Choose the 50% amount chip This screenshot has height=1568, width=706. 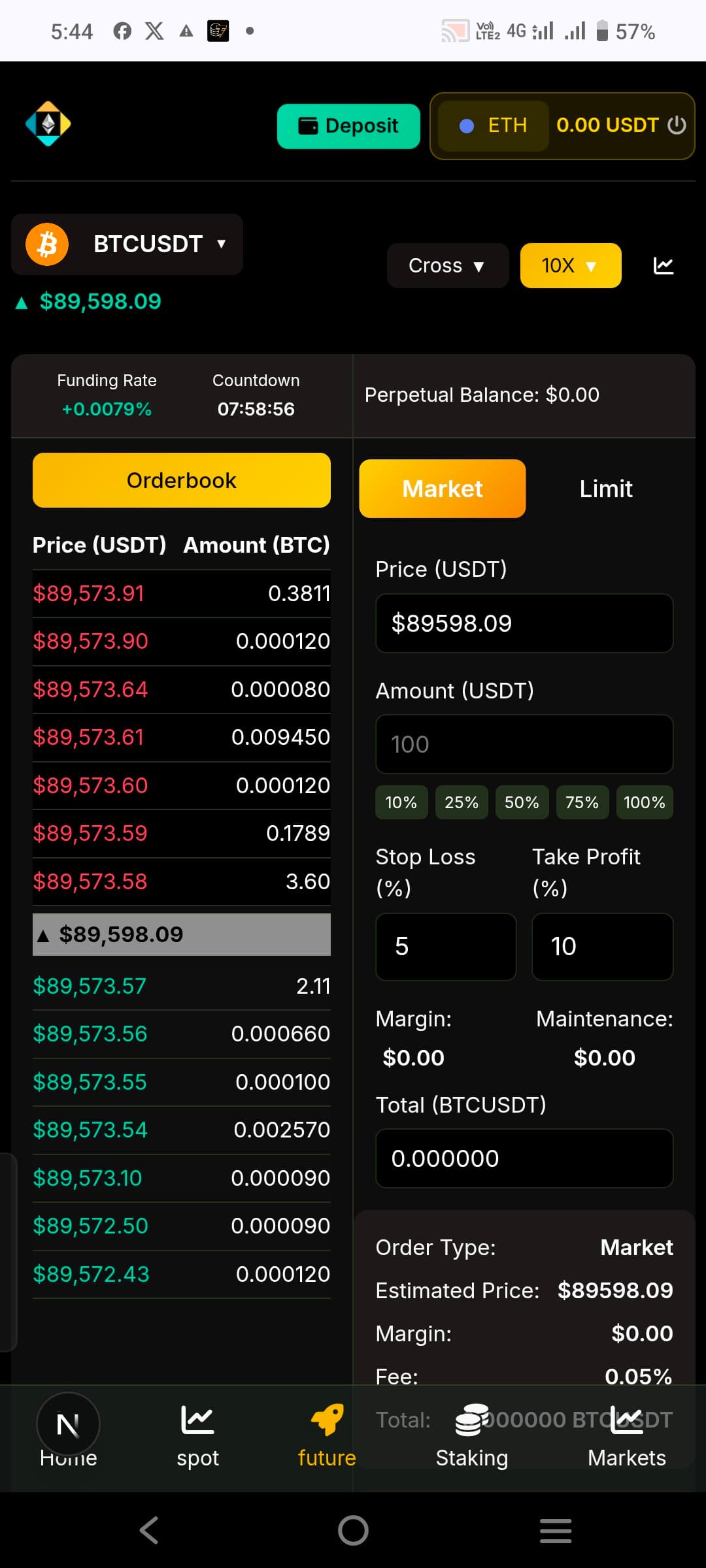(x=521, y=802)
